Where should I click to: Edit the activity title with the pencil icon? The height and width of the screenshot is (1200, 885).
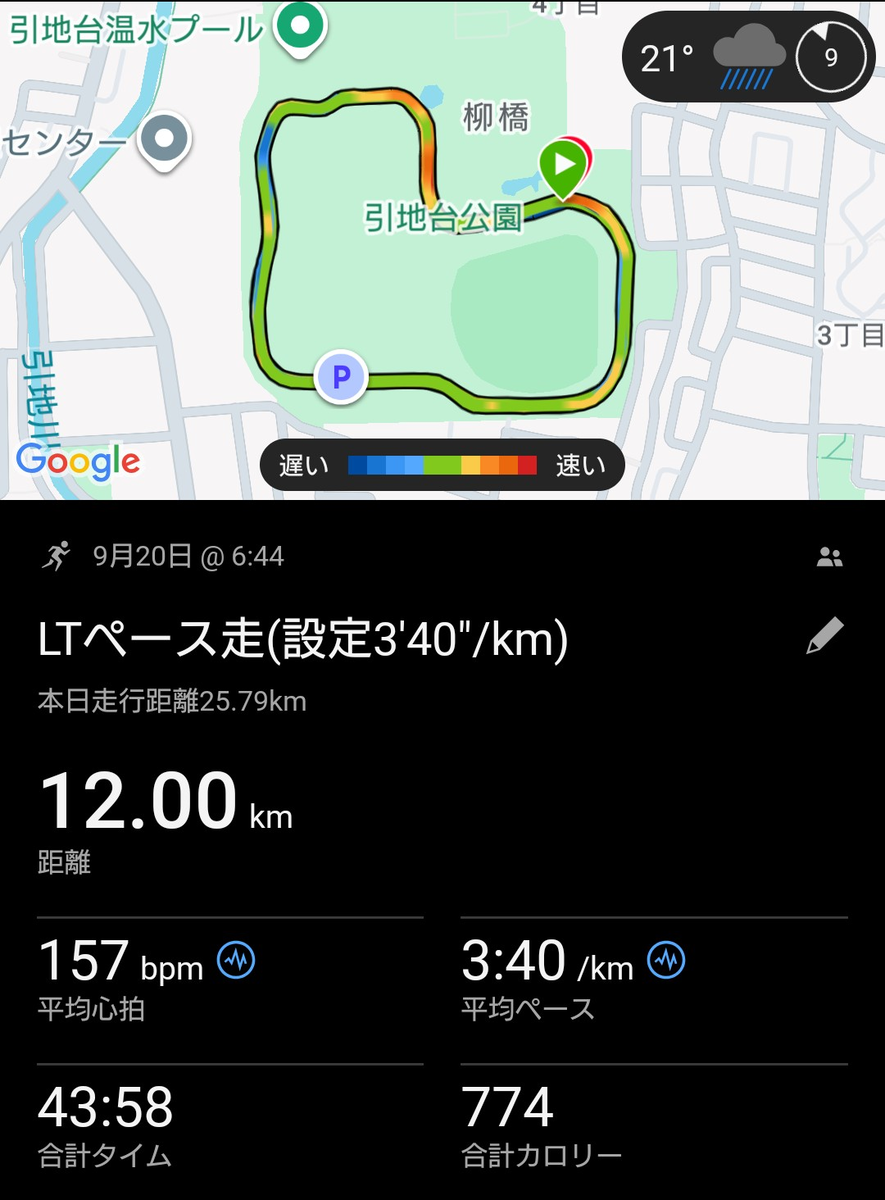[825, 637]
